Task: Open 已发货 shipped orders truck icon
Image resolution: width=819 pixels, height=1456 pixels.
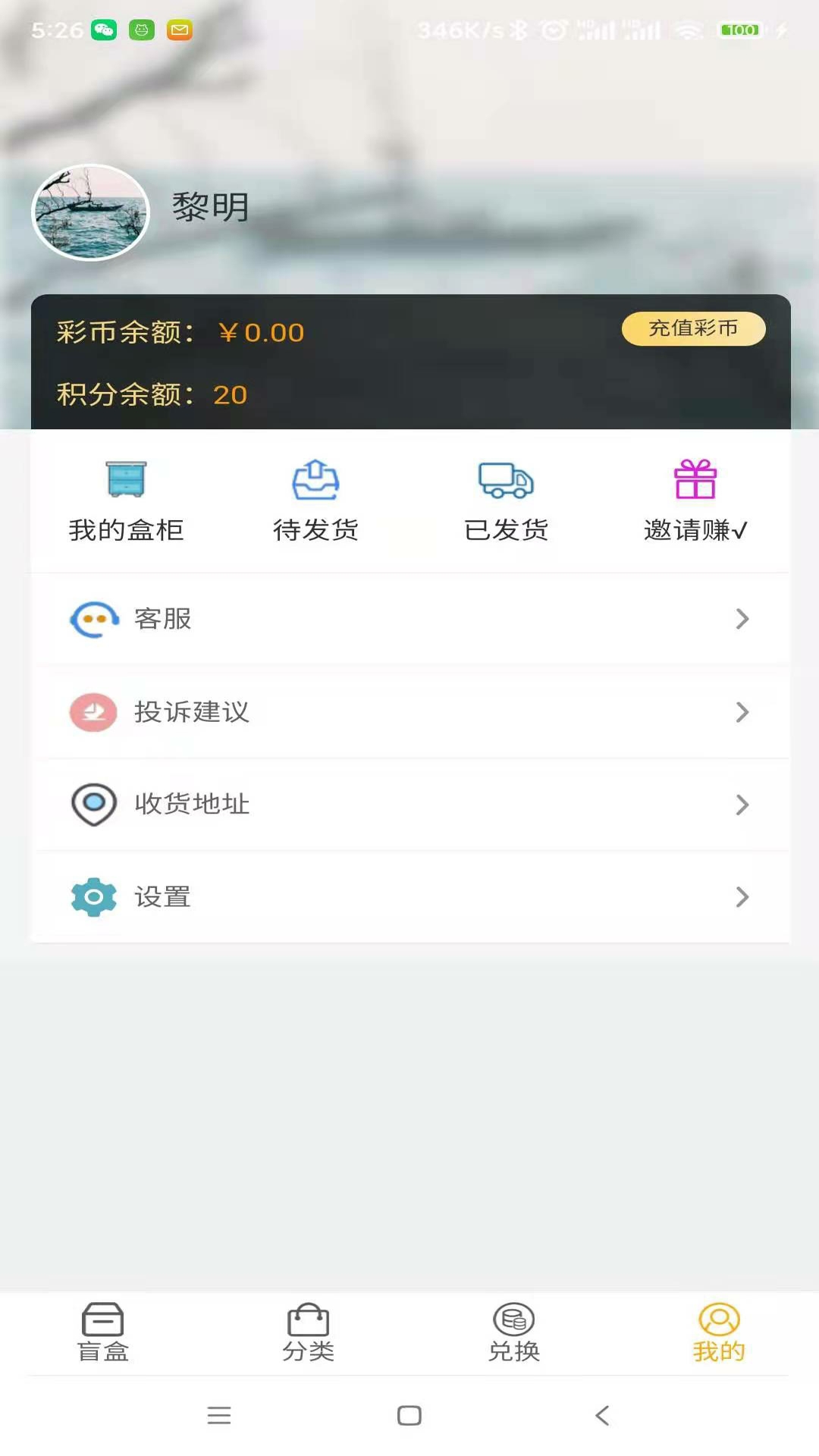Action: point(505,480)
